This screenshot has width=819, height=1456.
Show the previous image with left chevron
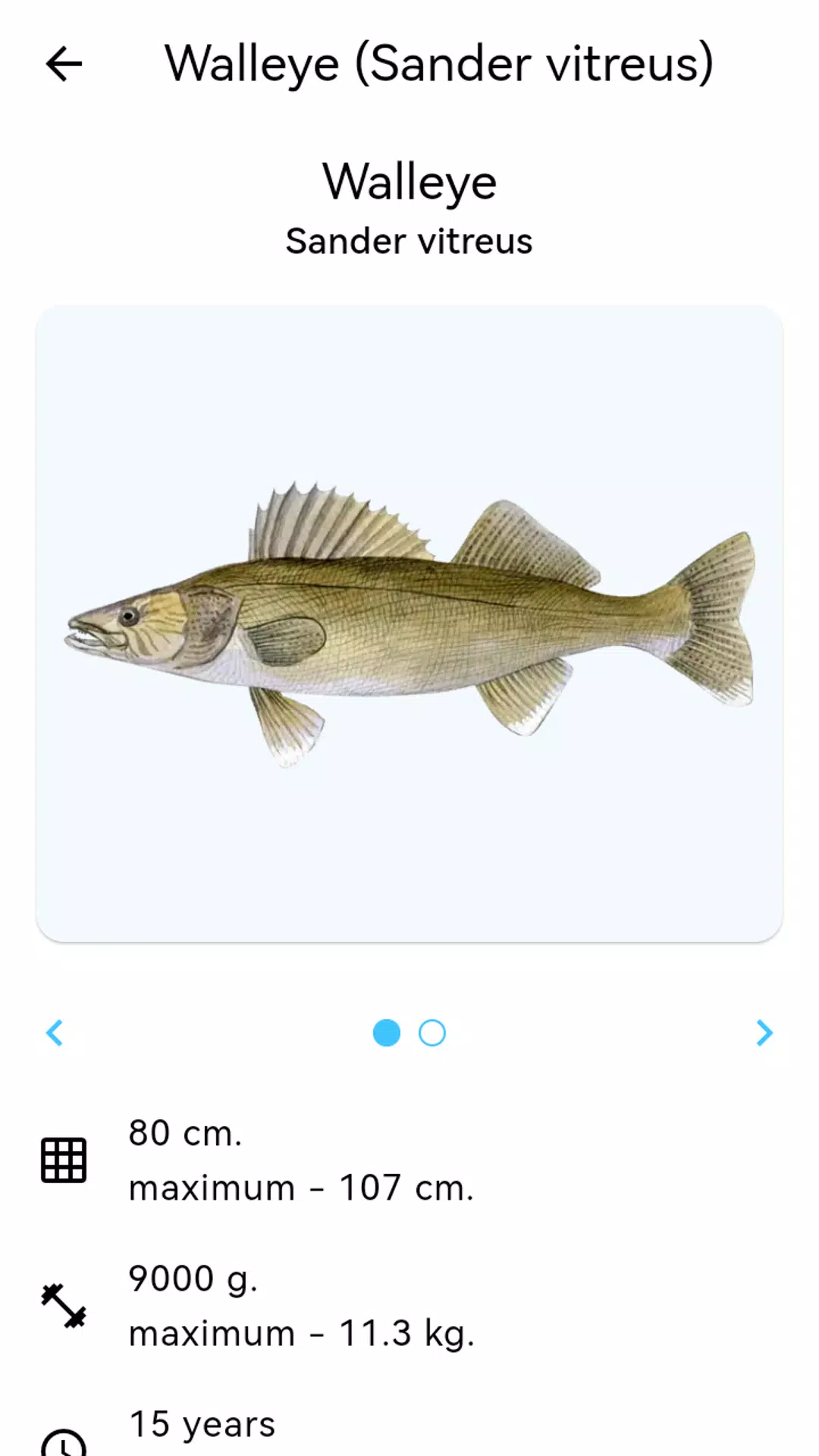pyautogui.click(x=55, y=1033)
